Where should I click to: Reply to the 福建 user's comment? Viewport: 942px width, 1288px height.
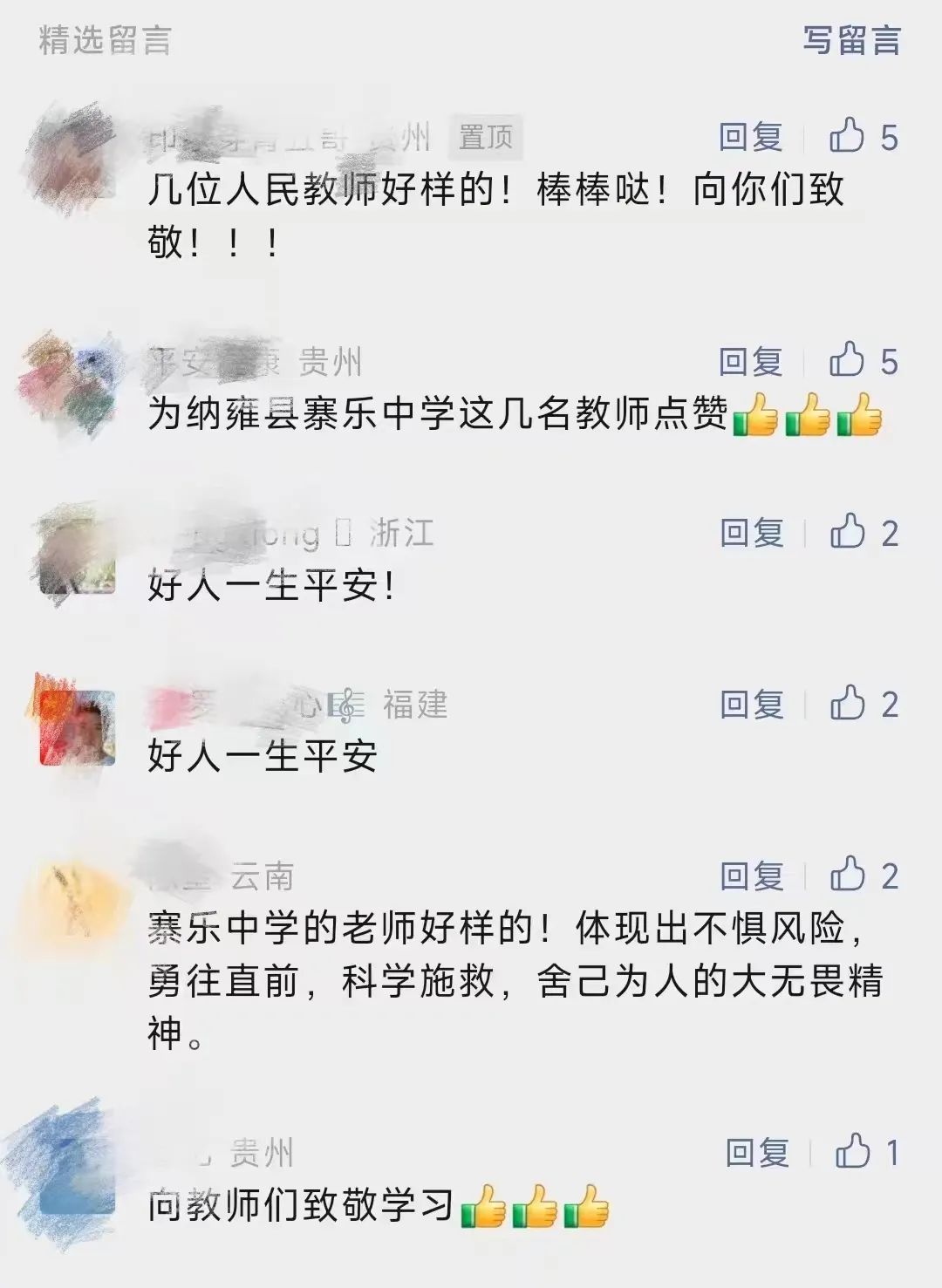point(752,704)
